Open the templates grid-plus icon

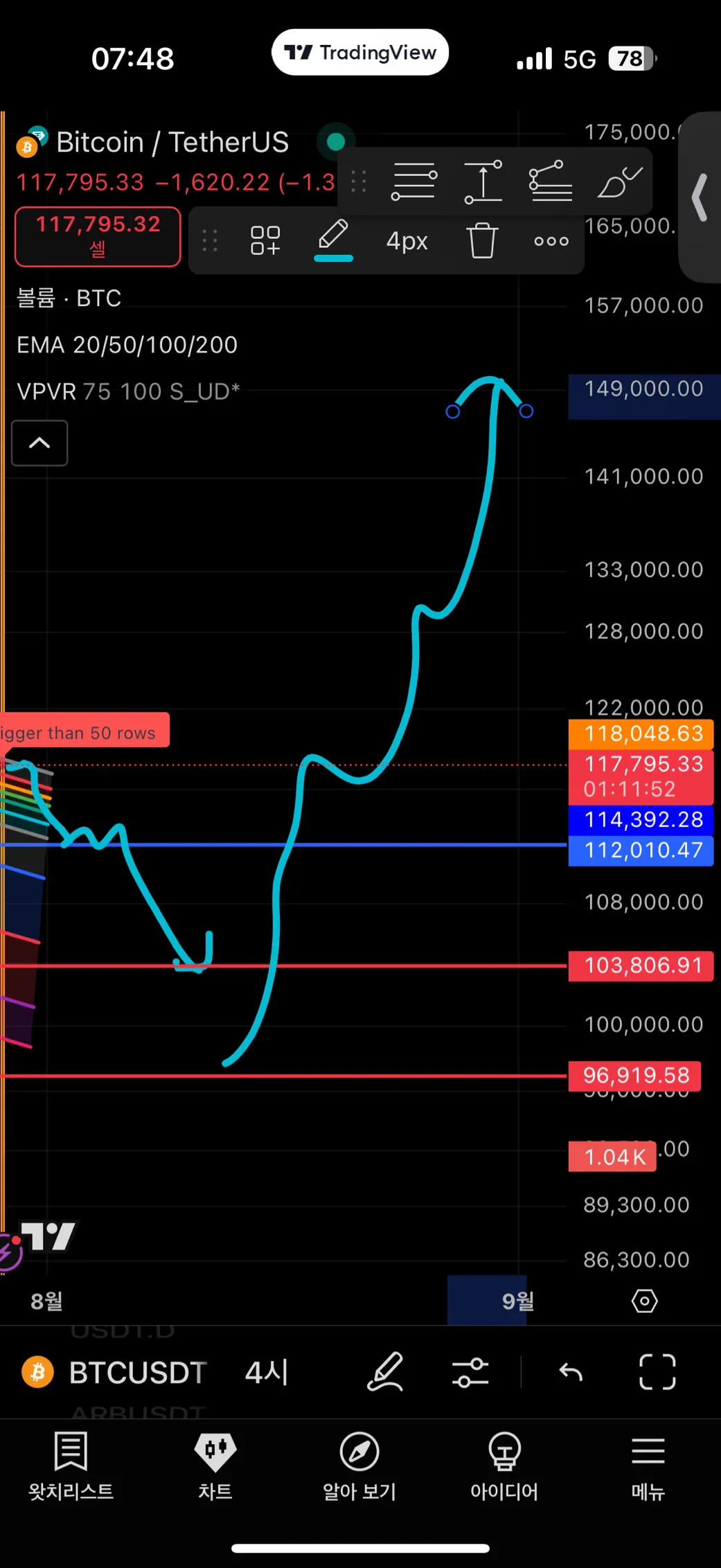[265, 241]
